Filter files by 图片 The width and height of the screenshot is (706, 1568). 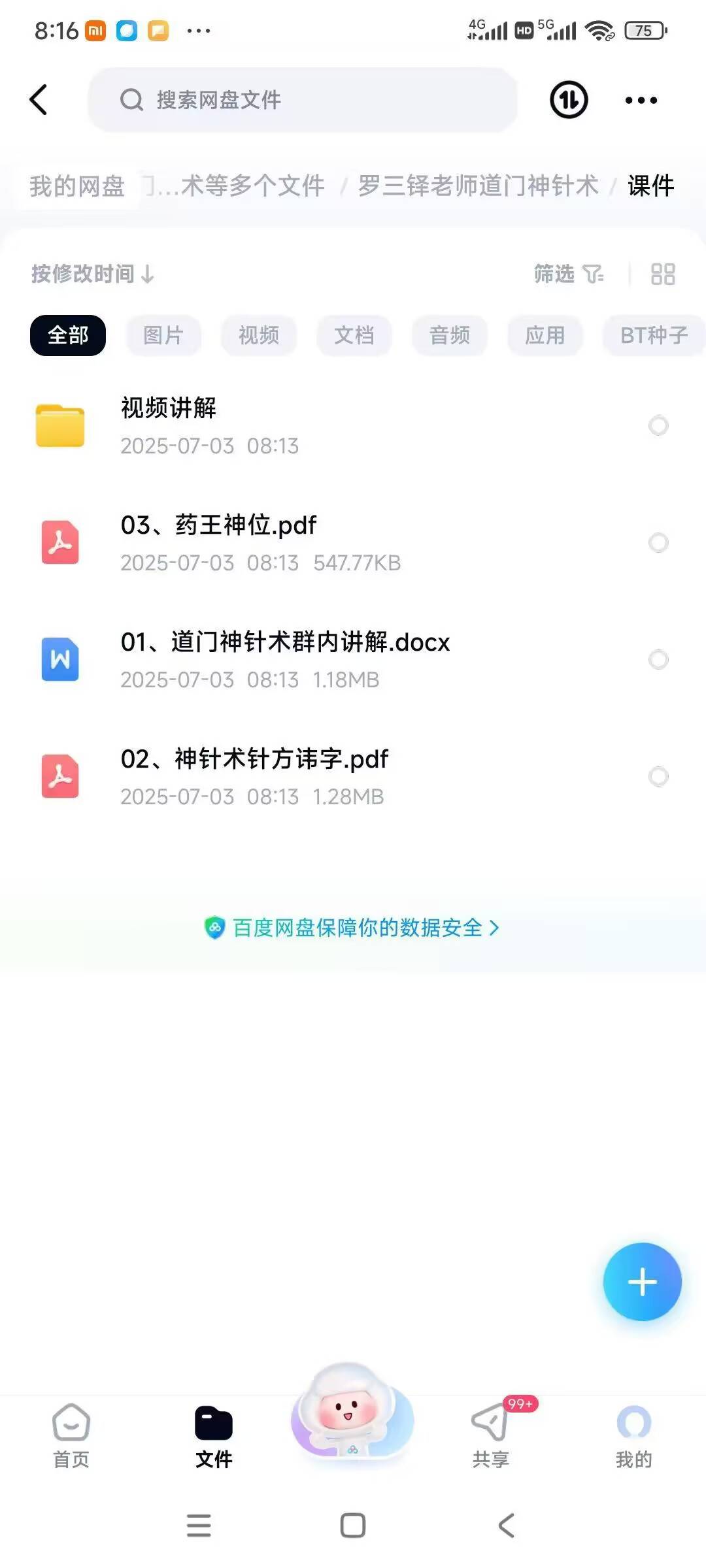pos(163,335)
